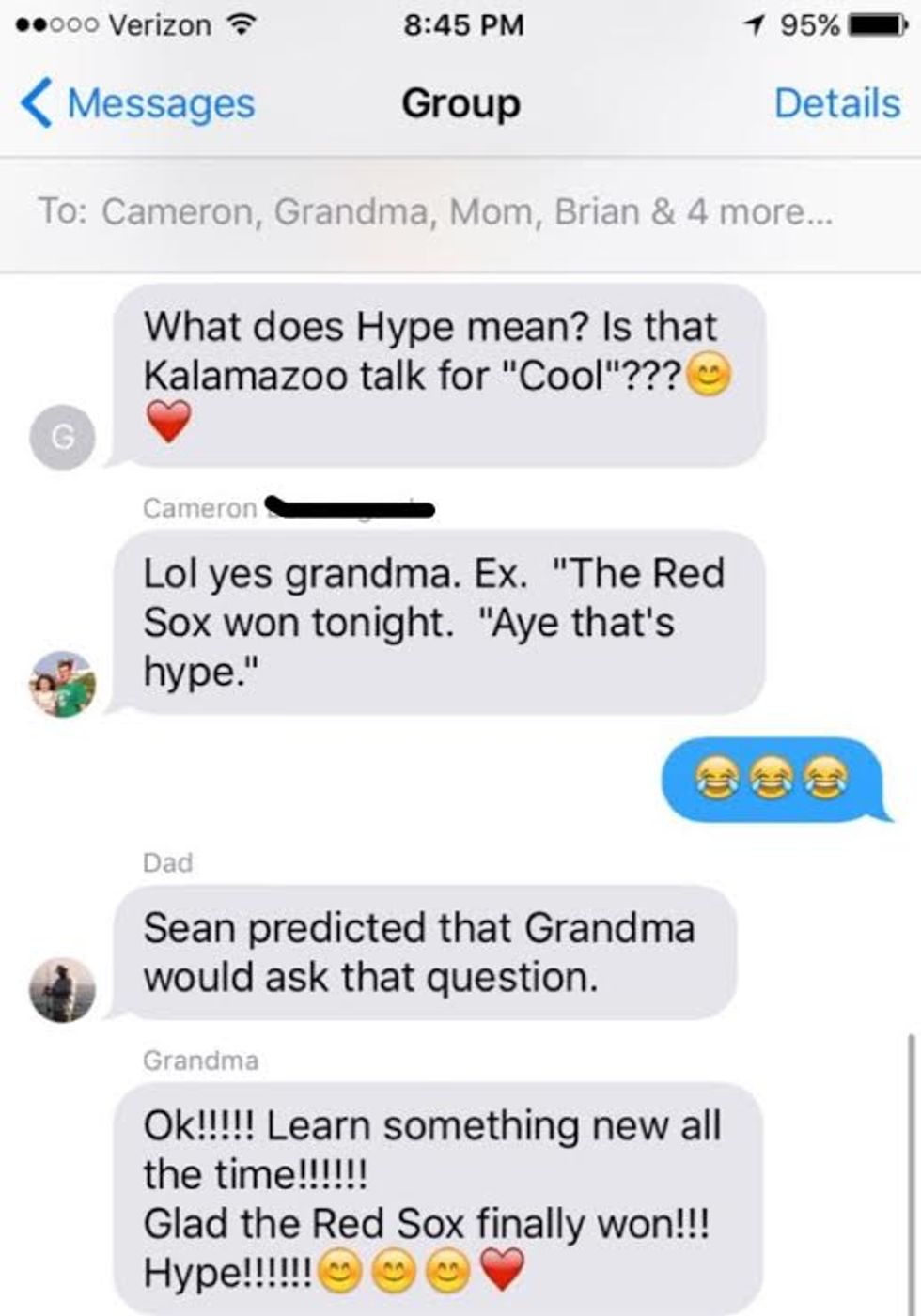Tap the To recipients field
921x1316 pixels.
(434, 211)
